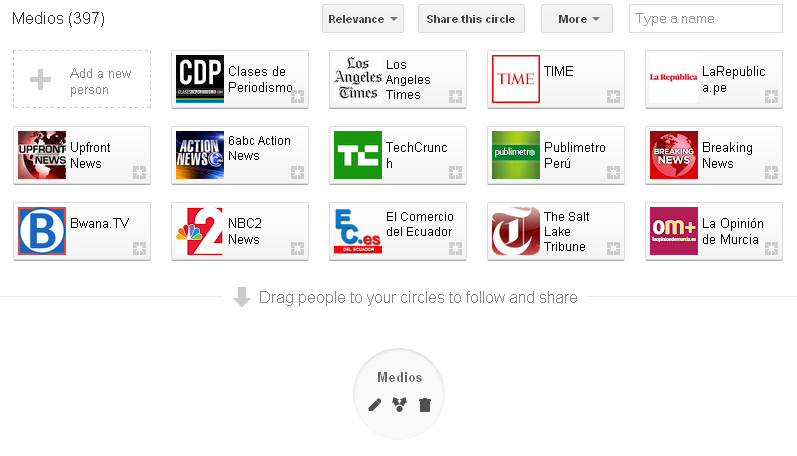Open the Relevance sort dropdown
Image resolution: width=797 pixels, height=456 pixels.
coord(362,19)
